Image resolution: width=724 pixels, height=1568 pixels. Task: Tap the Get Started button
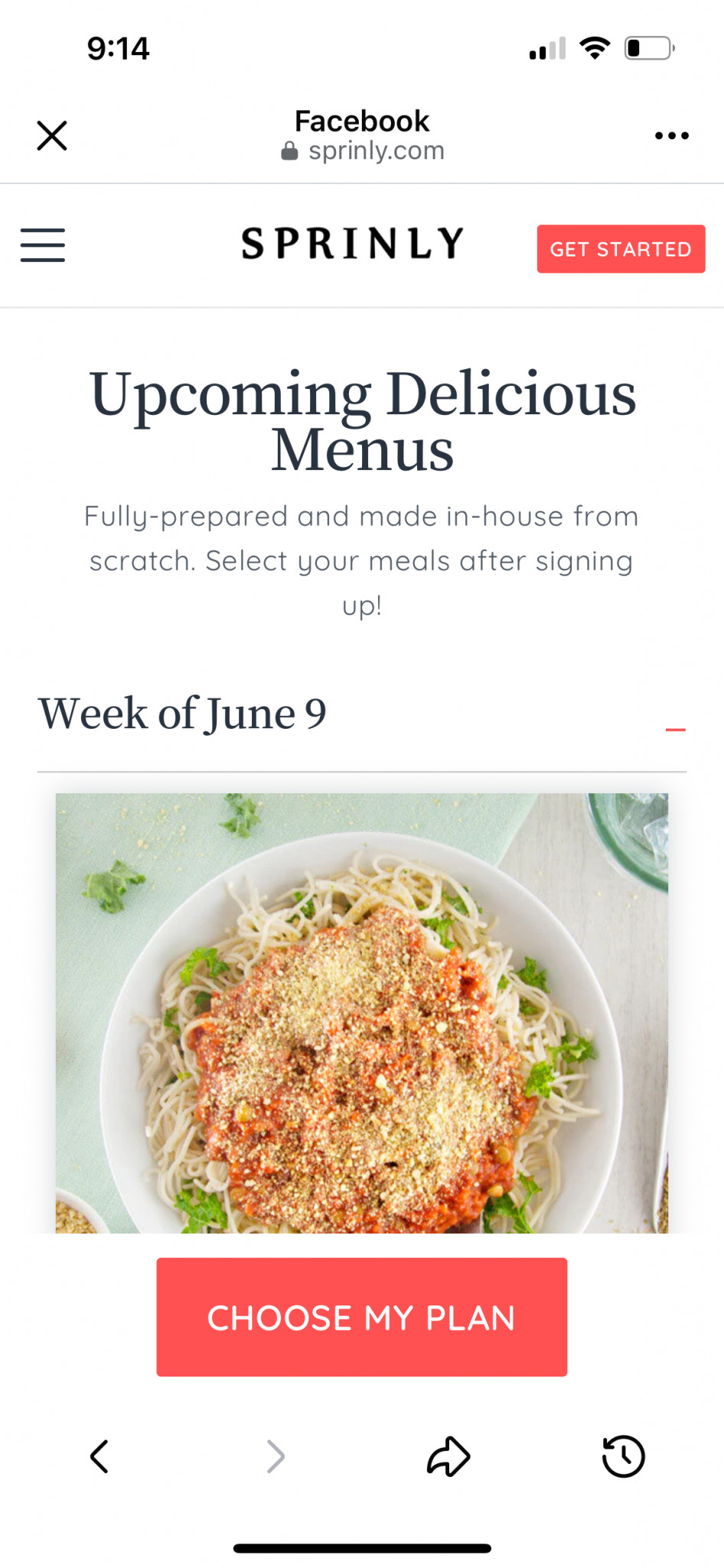coord(621,249)
